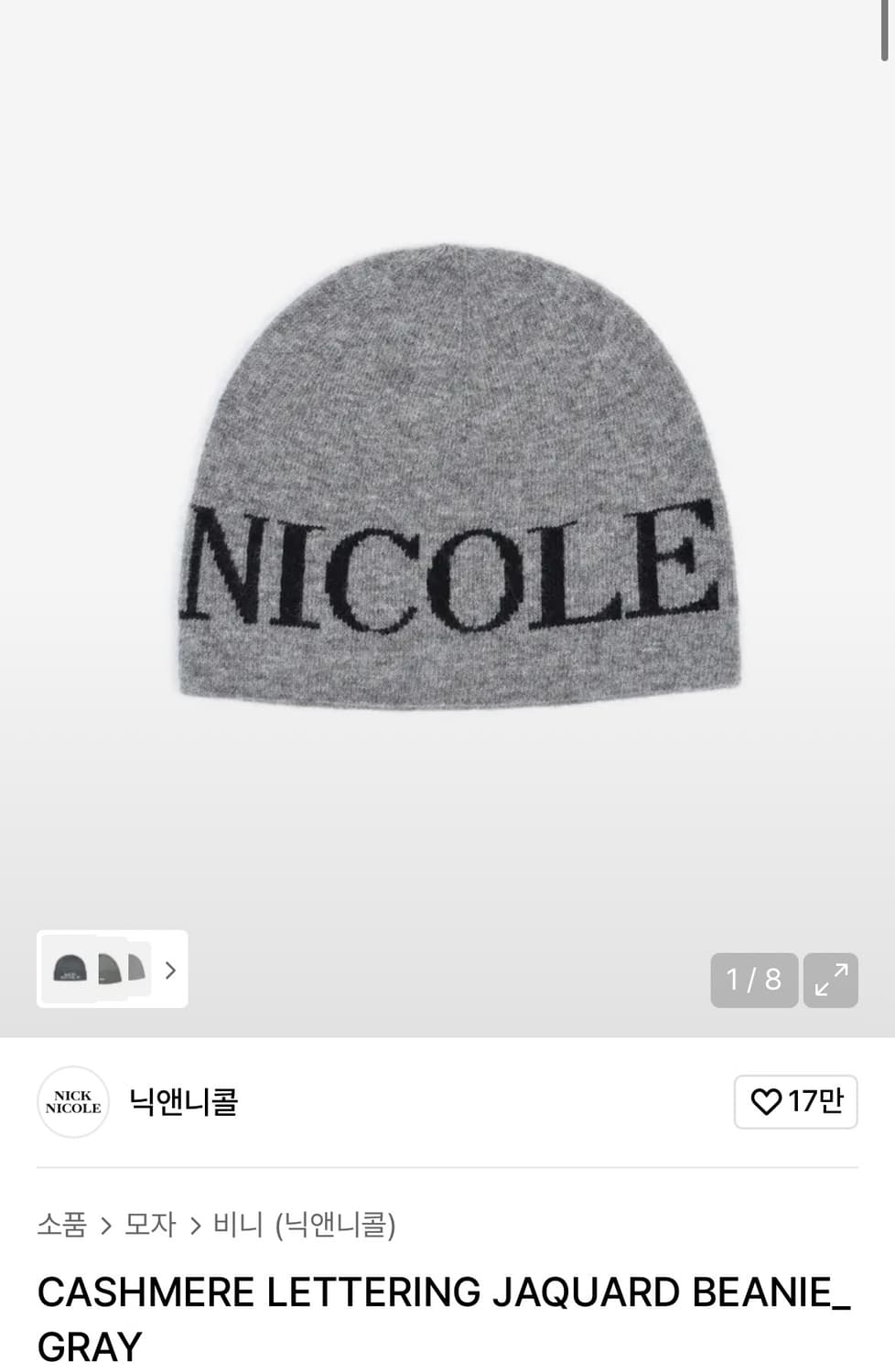Click the chevron between 모자 and 비니
This screenshot has height=1372, width=895.
tap(196, 1225)
